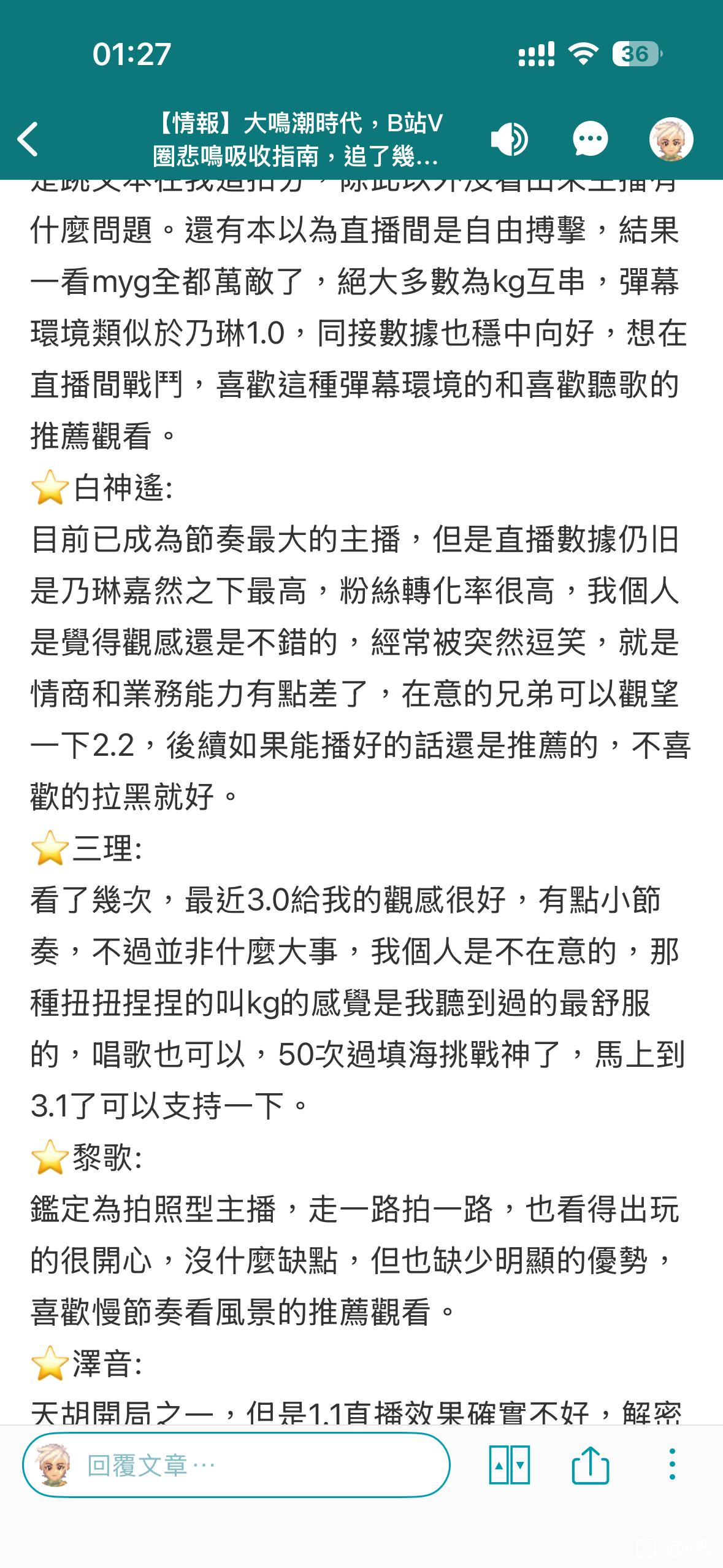Go back using the top-left arrow
This screenshot has height=1568, width=723.
click(x=29, y=139)
